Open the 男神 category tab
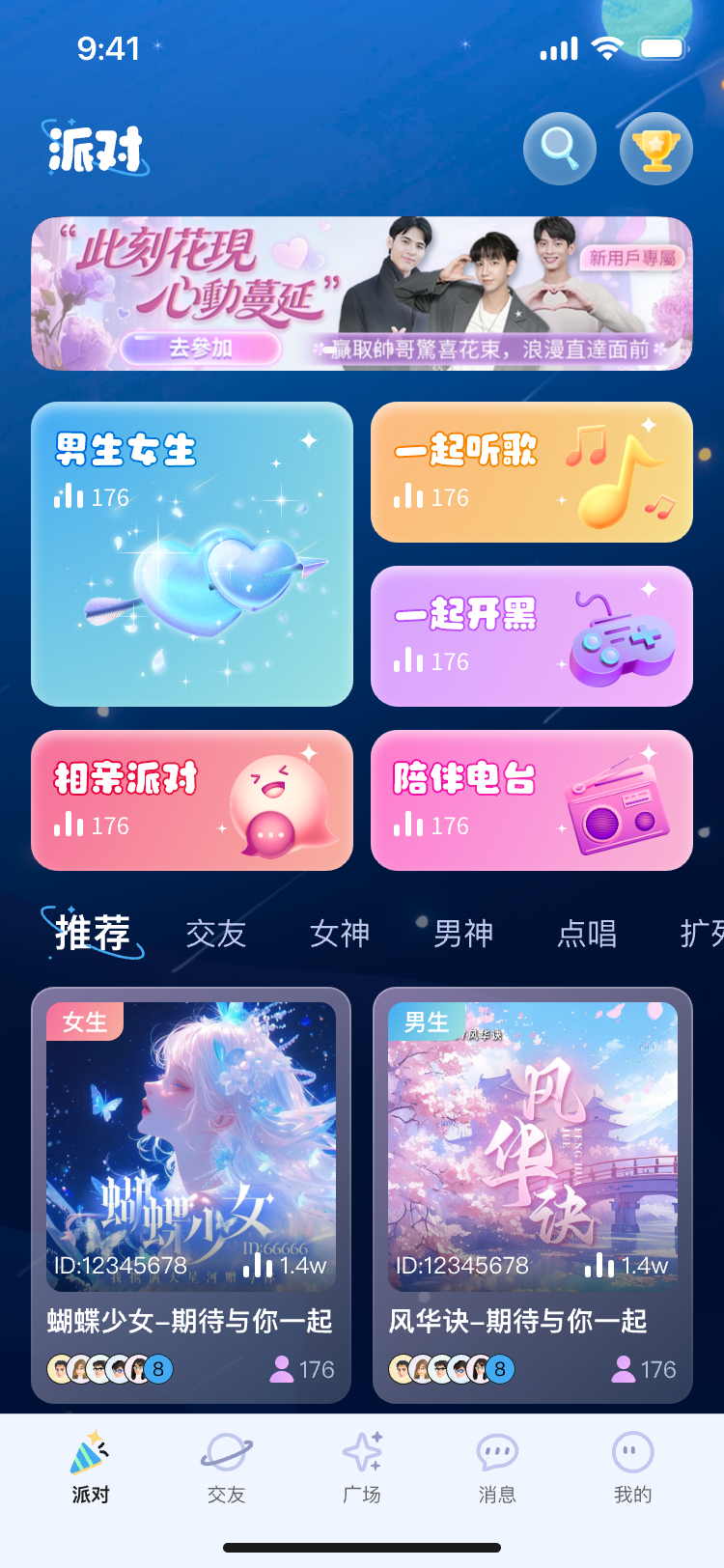The image size is (724, 1568). pos(463,933)
